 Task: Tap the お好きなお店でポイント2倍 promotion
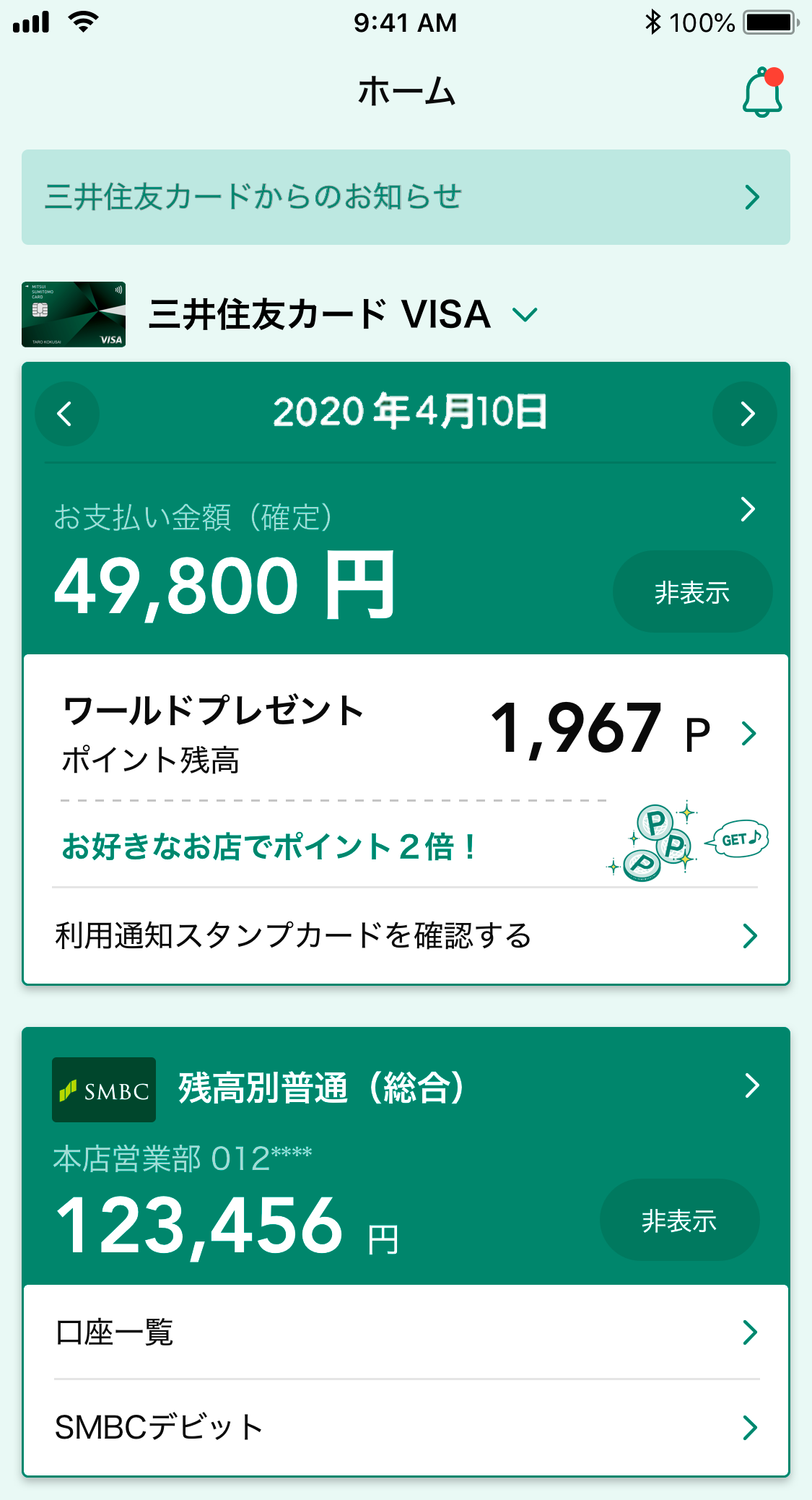[406, 845]
